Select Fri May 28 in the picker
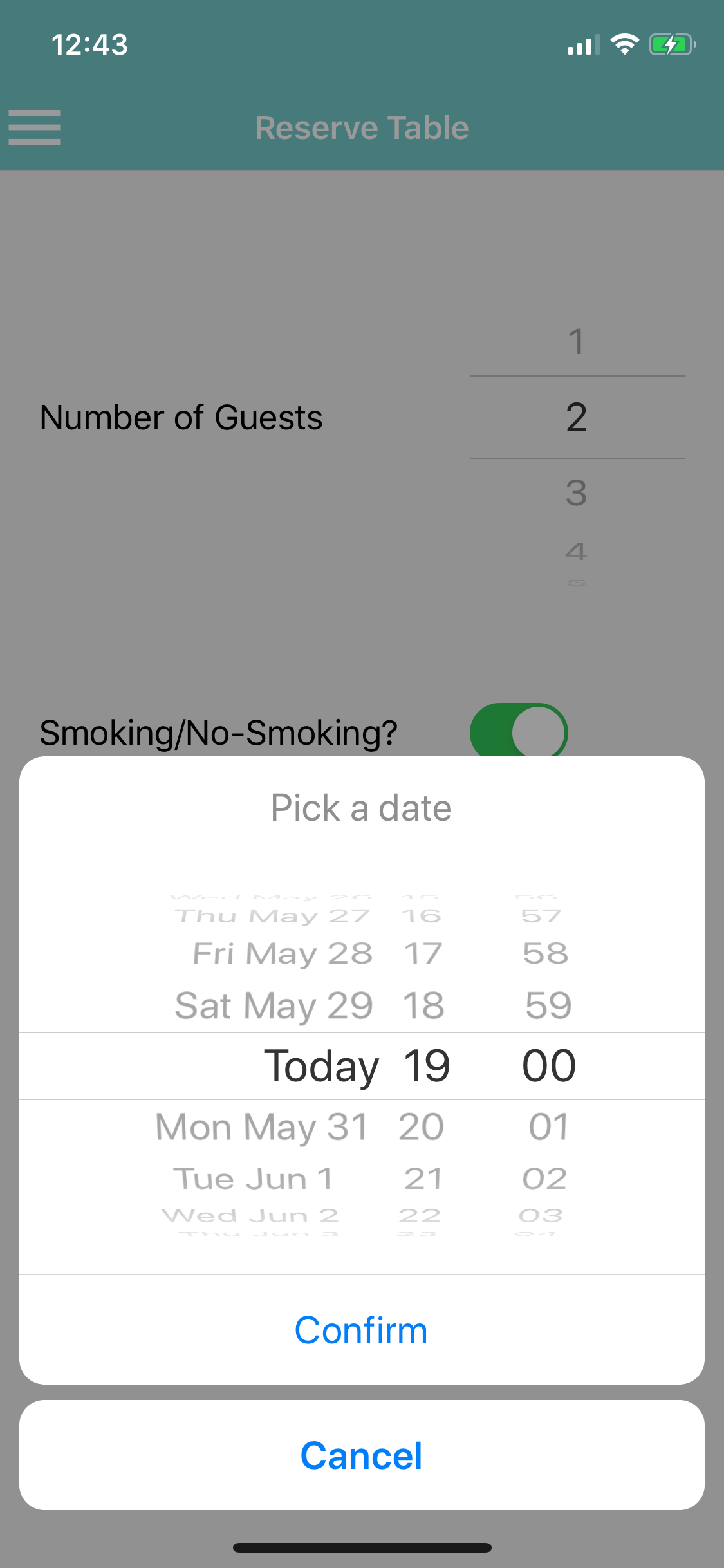 point(281,955)
